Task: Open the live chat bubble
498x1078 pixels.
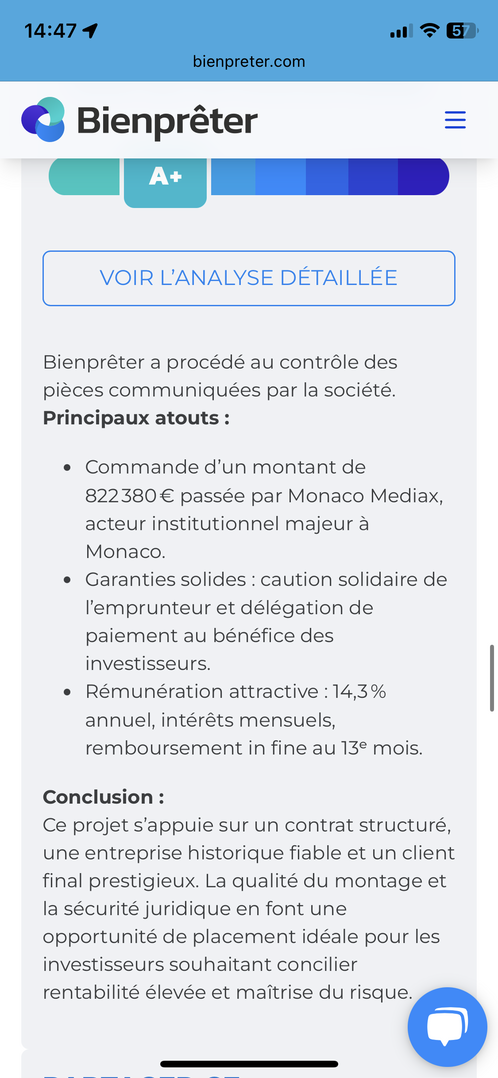Action: (x=447, y=1027)
